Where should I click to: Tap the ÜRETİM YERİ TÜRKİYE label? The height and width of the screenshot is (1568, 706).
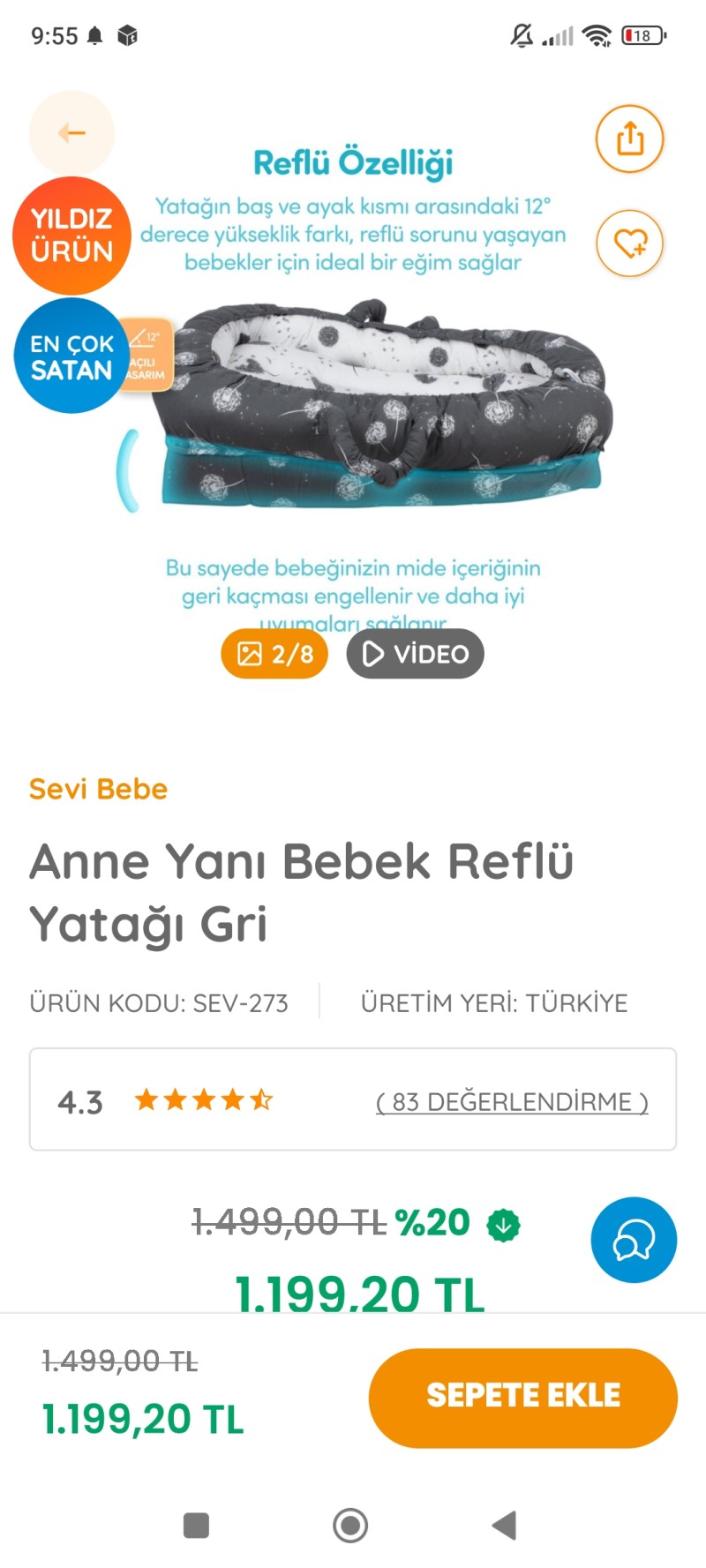click(494, 1002)
